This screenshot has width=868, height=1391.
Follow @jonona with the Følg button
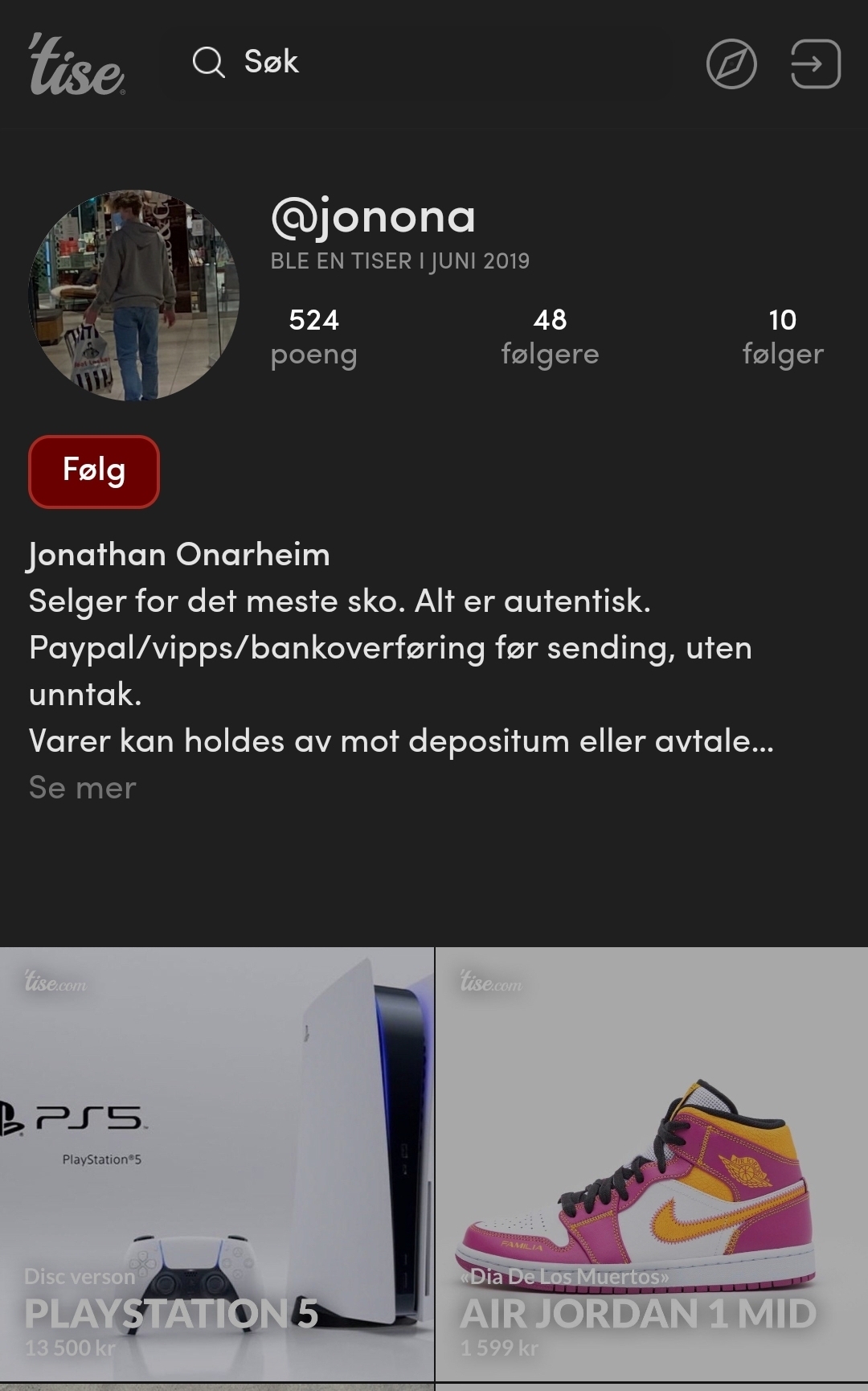tap(94, 471)
